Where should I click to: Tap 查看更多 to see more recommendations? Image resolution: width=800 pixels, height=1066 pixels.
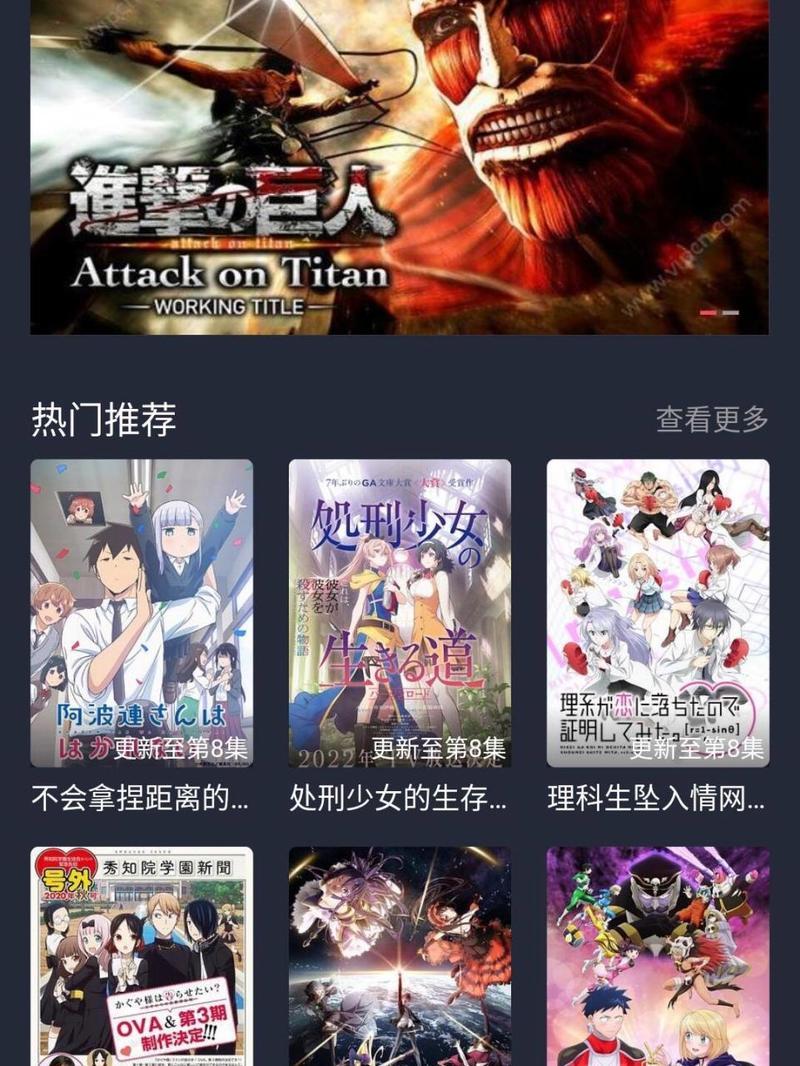coord(712,419)
